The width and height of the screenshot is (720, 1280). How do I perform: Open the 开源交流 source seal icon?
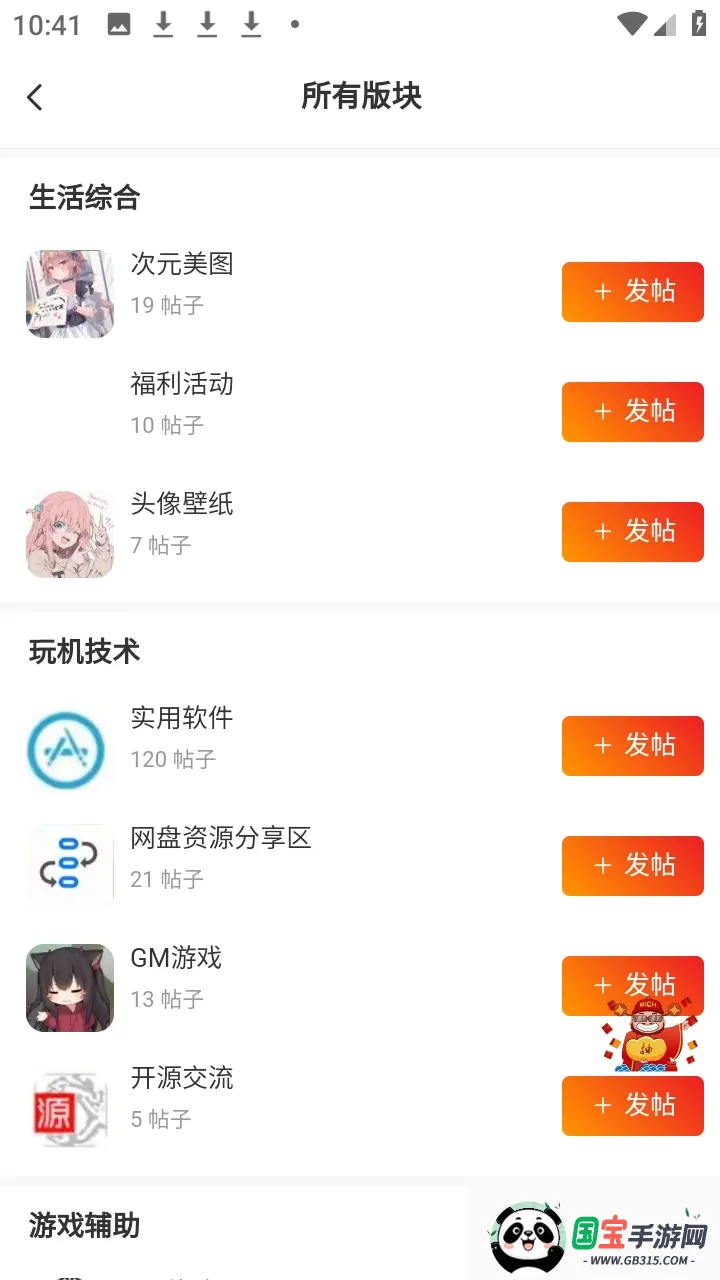point(69,1108)
